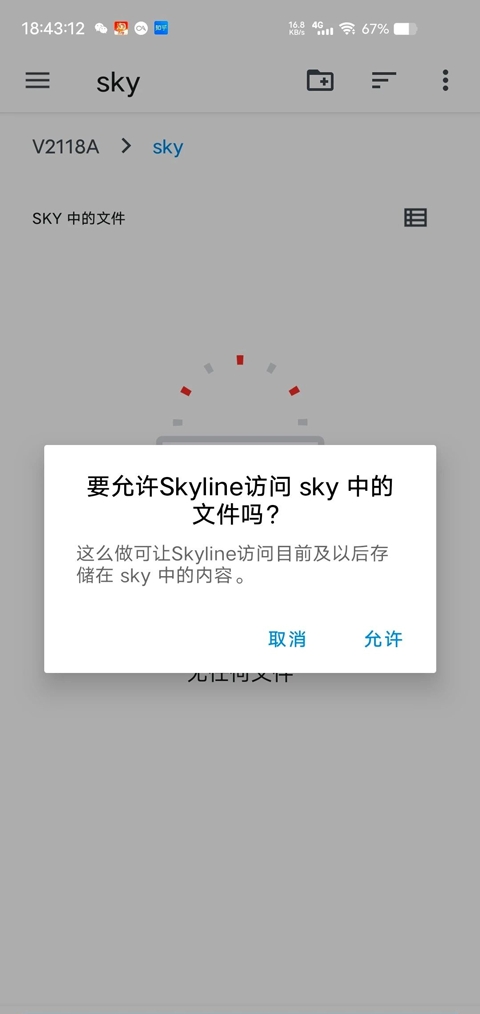The width and height of the screenshot is (480, 1014).
Task: Tap 允许 to grant Skyline access
Action: pos(383,639)
